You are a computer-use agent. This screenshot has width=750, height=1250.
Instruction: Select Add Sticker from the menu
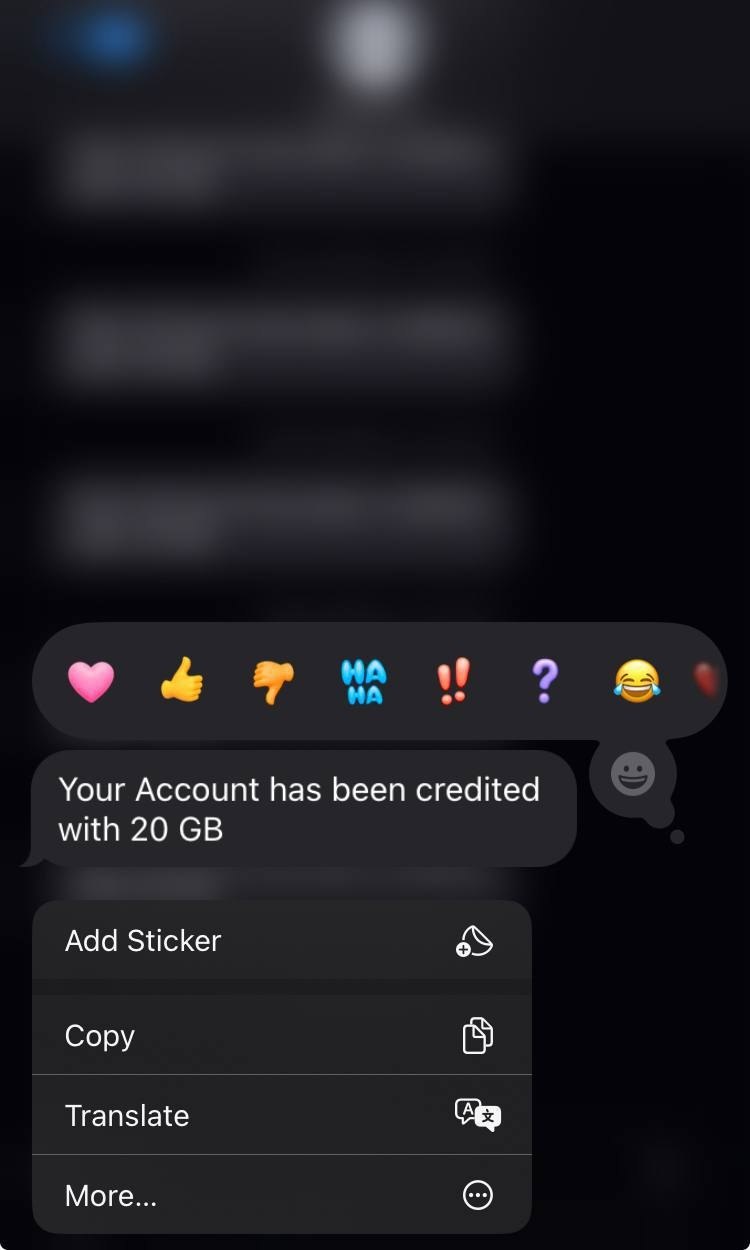click(282, 941)
